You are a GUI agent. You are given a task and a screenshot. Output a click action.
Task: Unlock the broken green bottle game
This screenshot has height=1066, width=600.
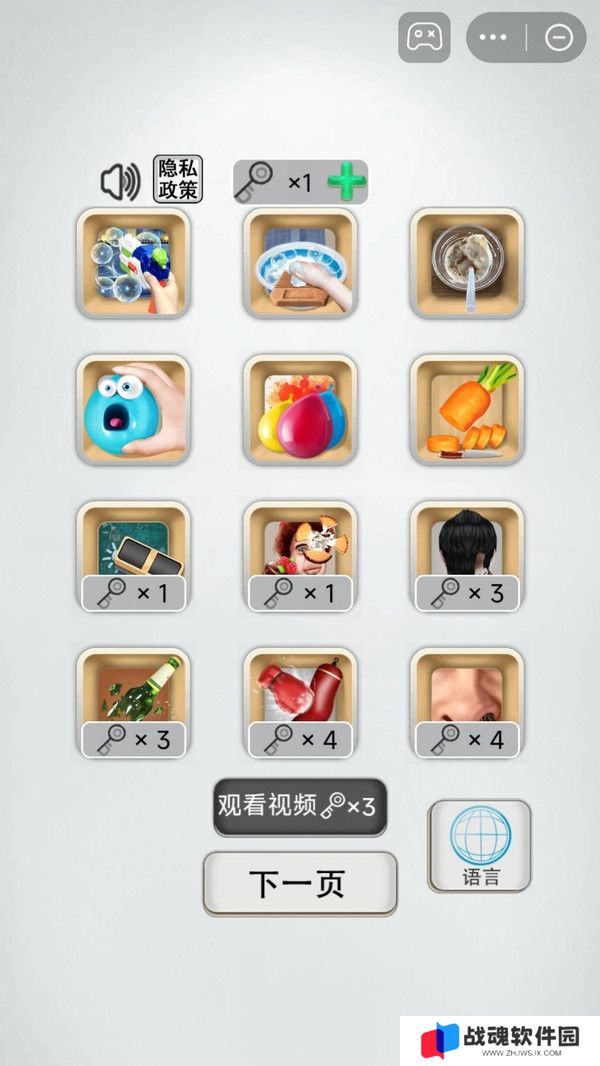pyautogui.click(x=133, y=702)
